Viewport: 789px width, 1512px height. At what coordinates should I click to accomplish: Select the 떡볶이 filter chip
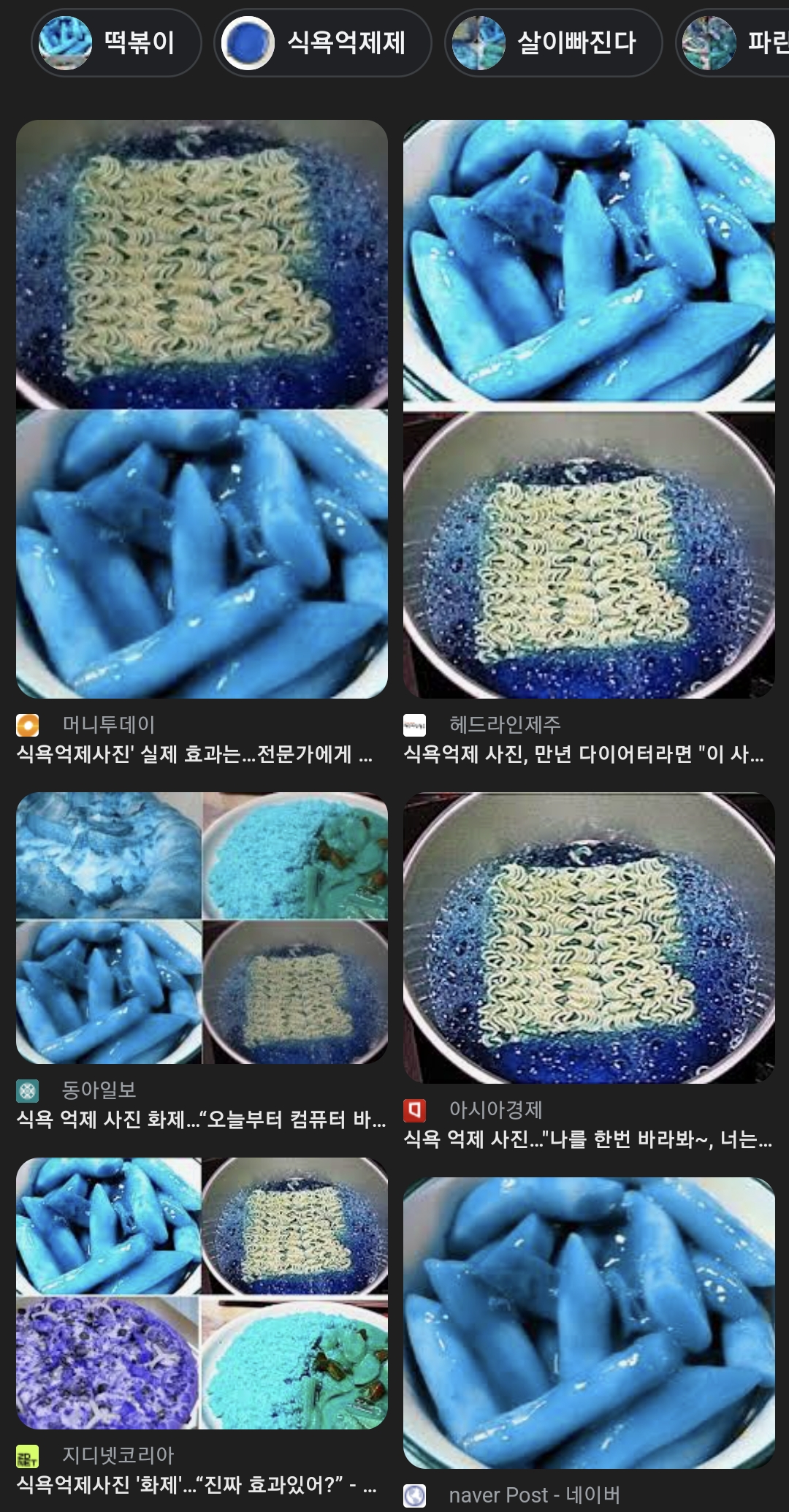tap(115, 42)
